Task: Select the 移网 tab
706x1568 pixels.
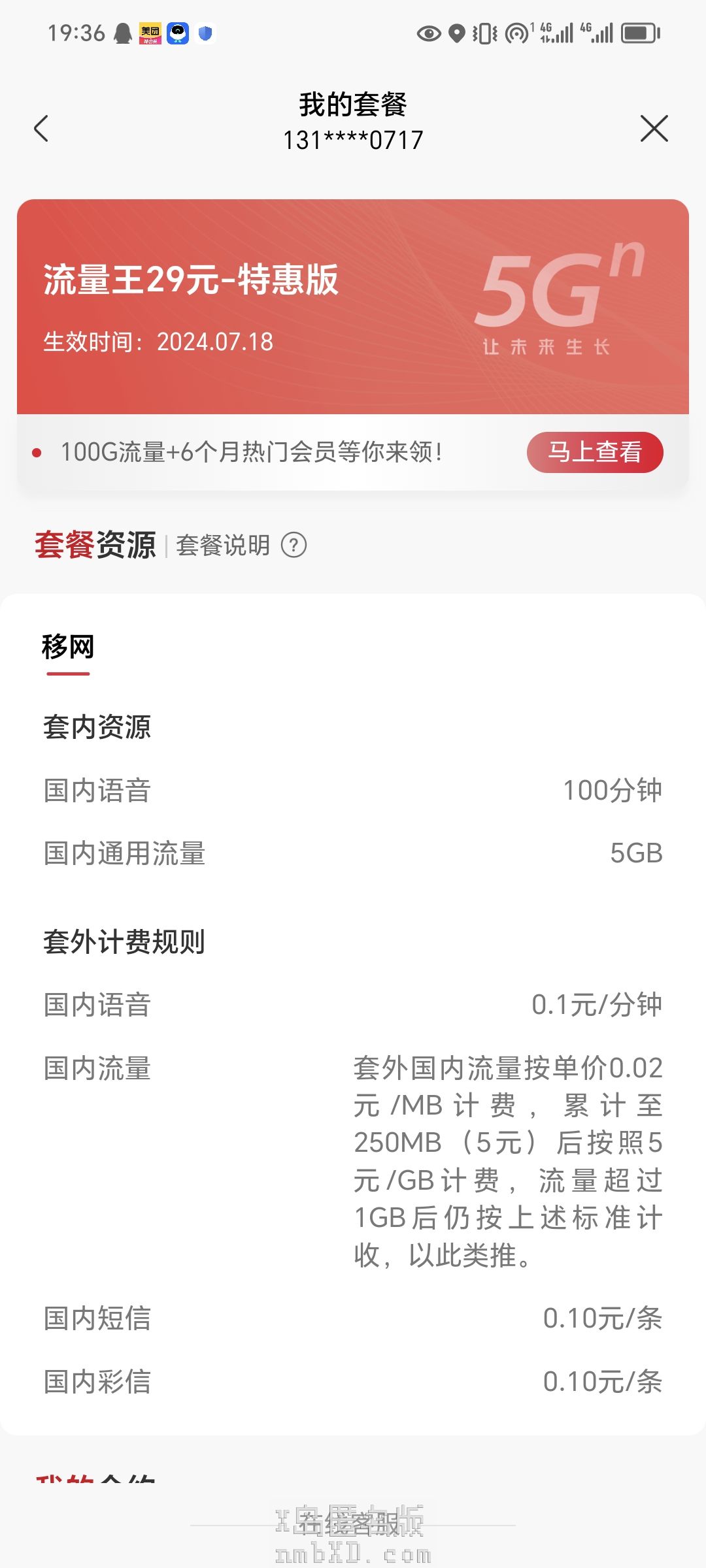Action: click(68, 648)
